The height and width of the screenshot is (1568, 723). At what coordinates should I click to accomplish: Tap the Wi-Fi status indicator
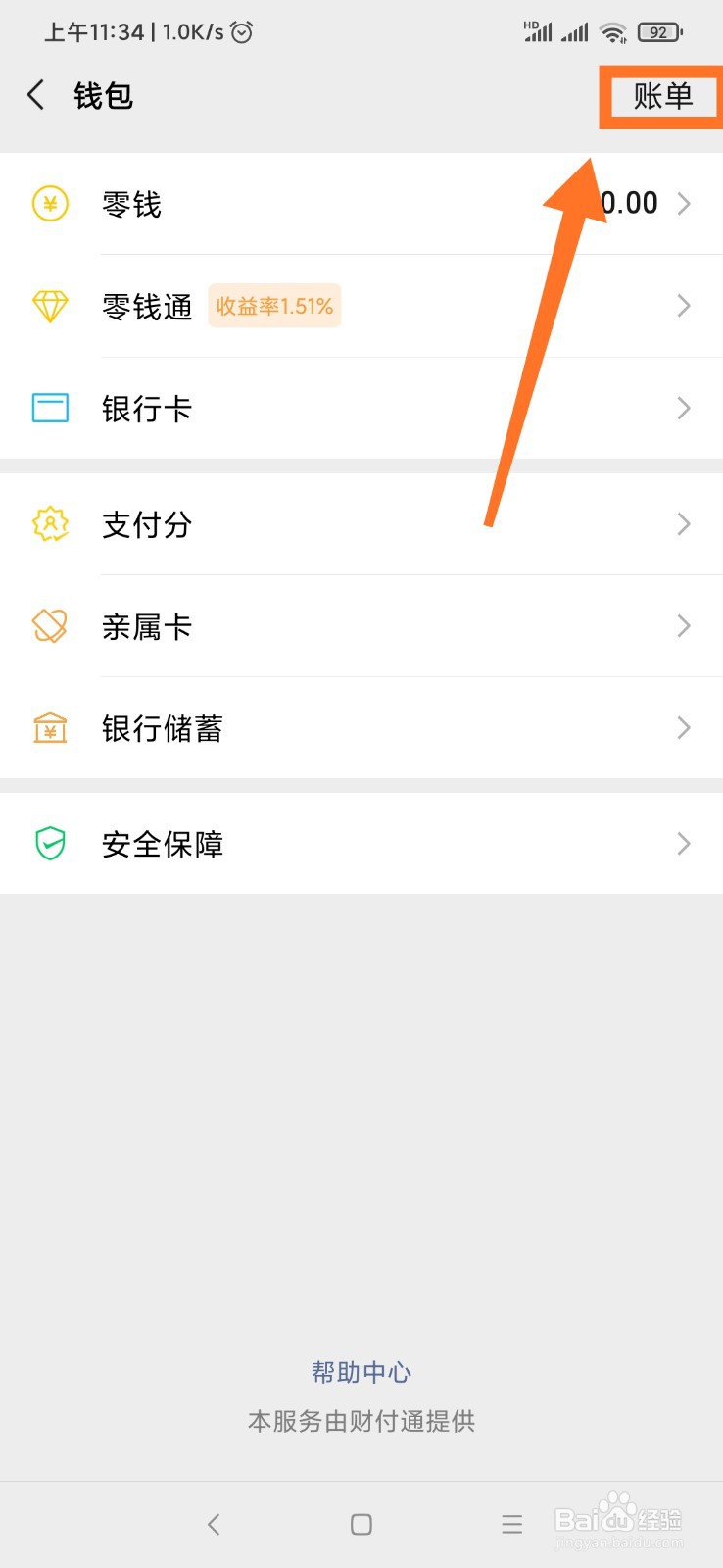click(612, 32)
